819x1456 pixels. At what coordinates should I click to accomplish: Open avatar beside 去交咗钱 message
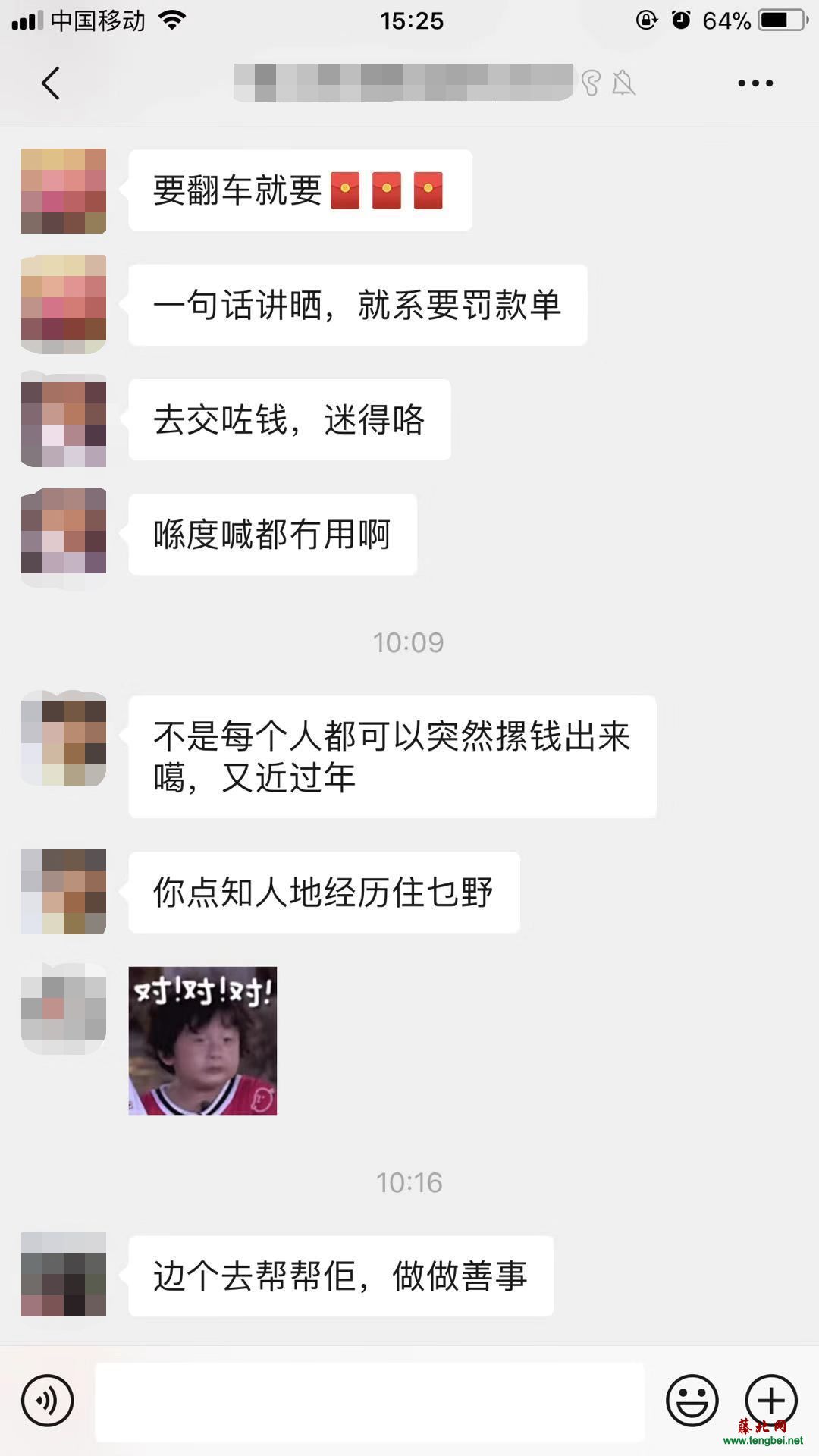tap(64, 420)
